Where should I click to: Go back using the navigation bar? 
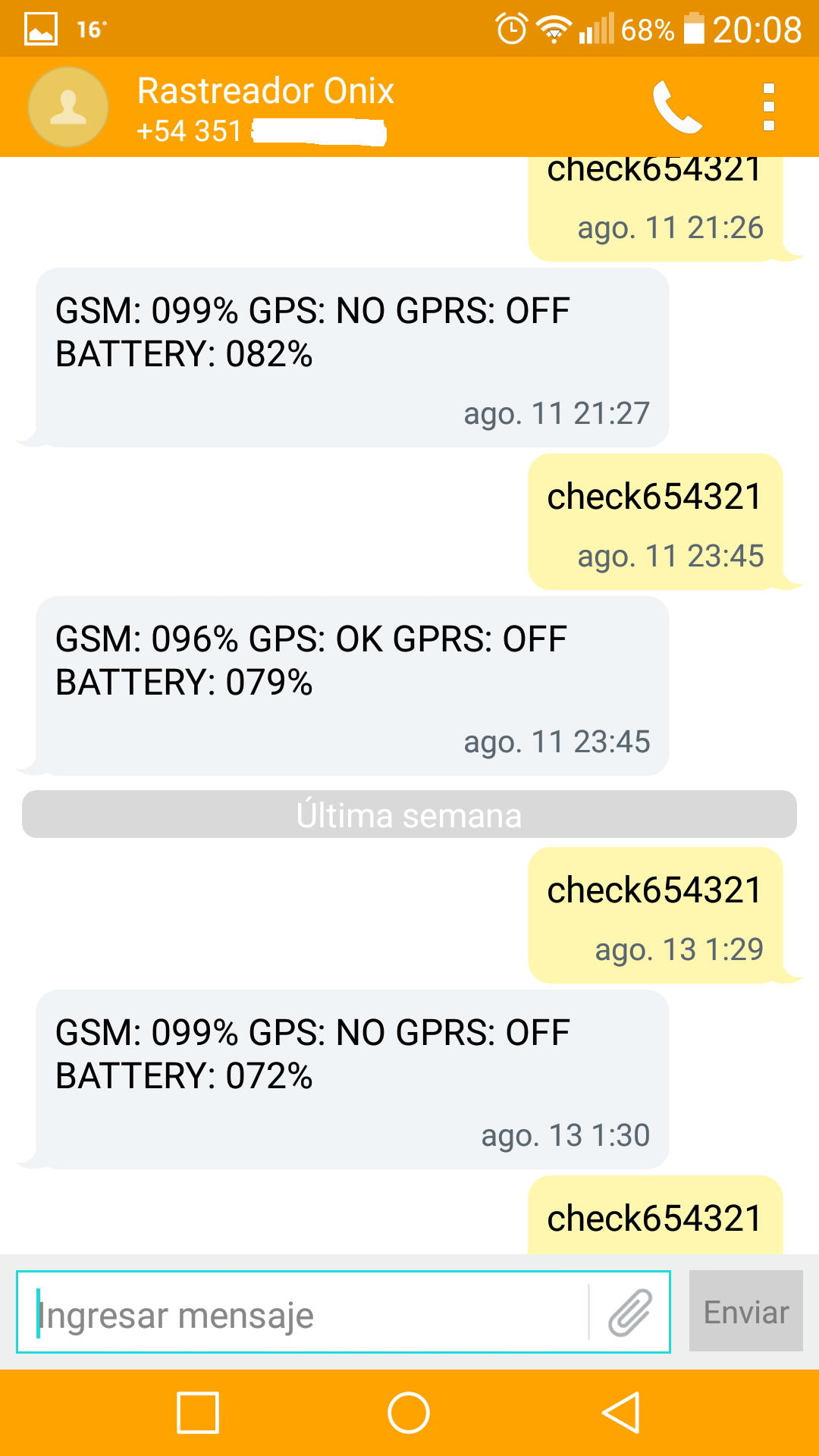coord(622,1413)
